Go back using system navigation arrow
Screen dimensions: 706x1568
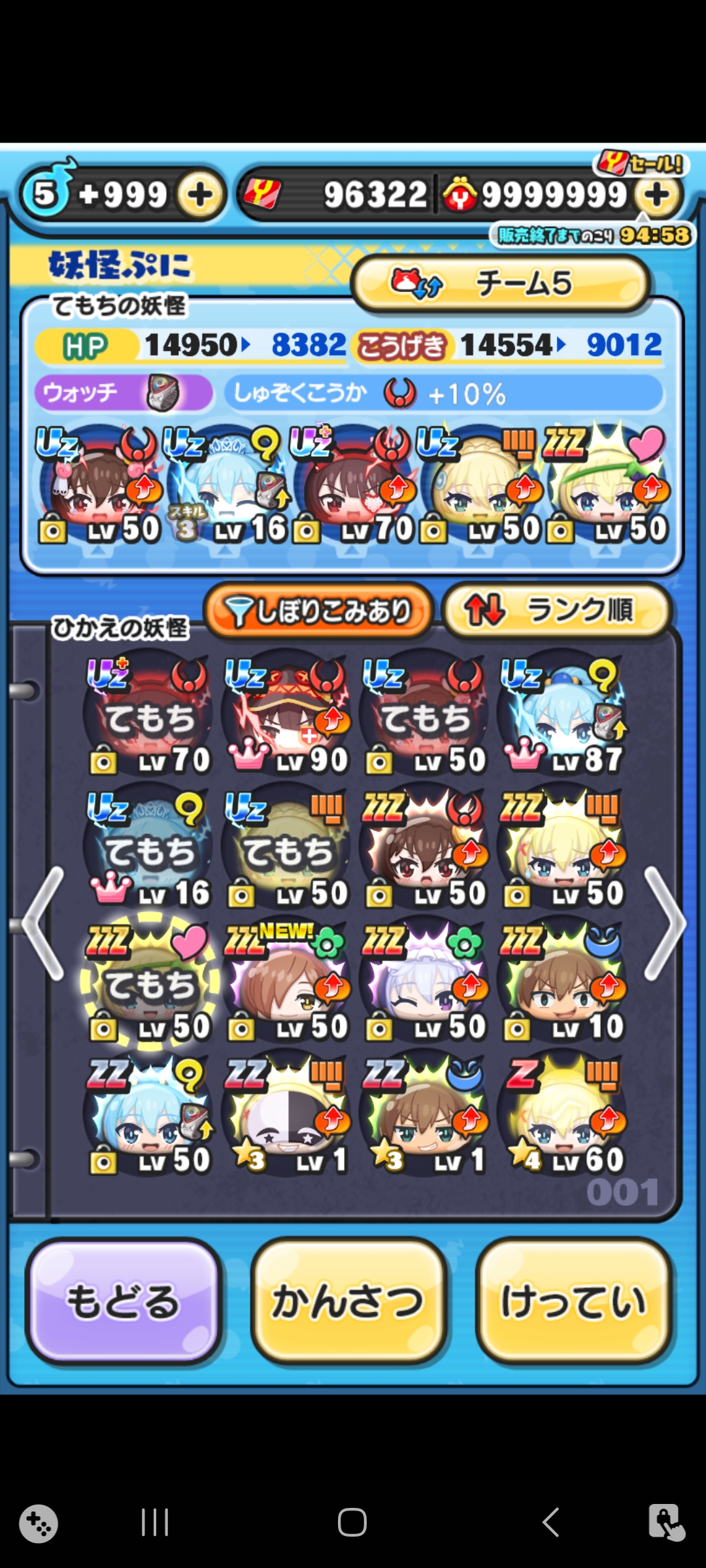coord(550,1522)
